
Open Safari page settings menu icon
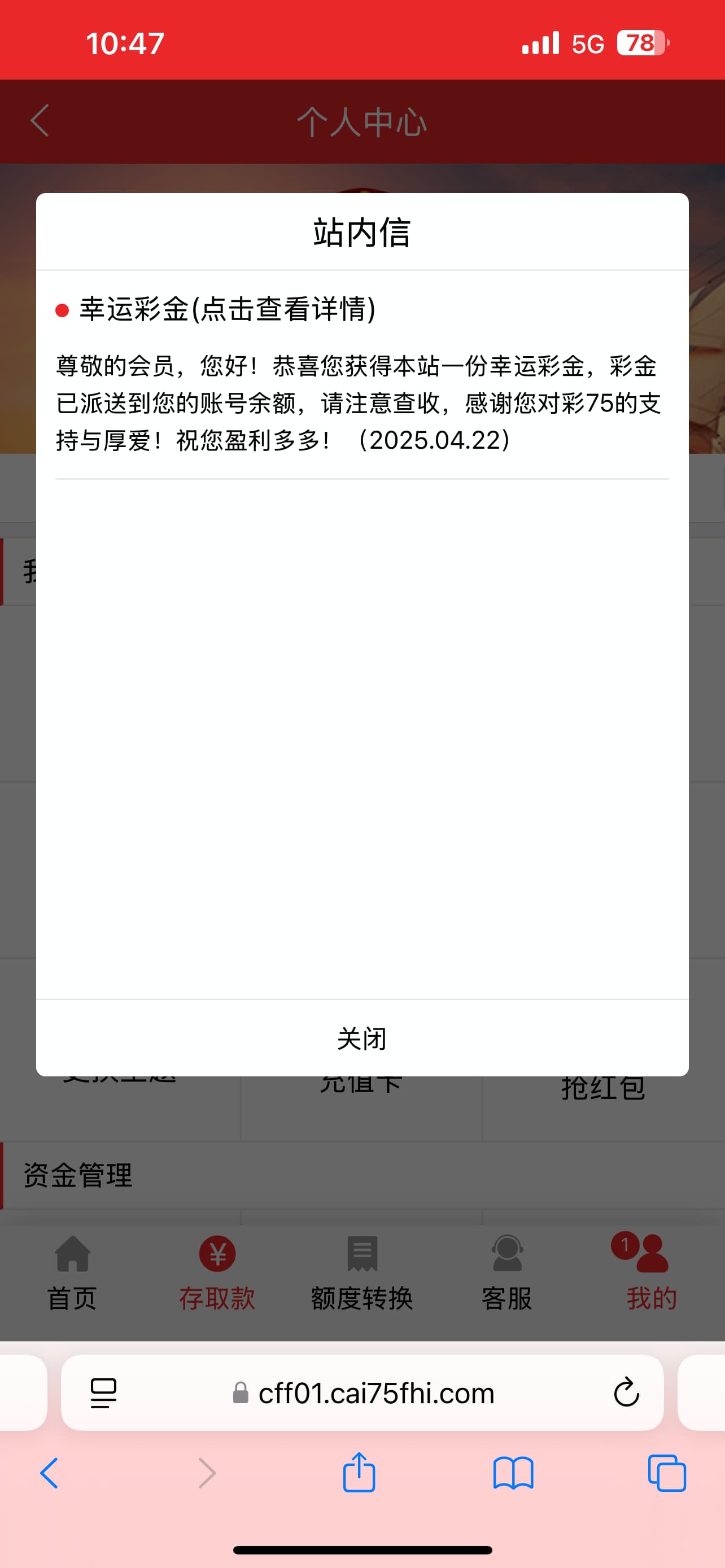click(x=103, y=1392)
